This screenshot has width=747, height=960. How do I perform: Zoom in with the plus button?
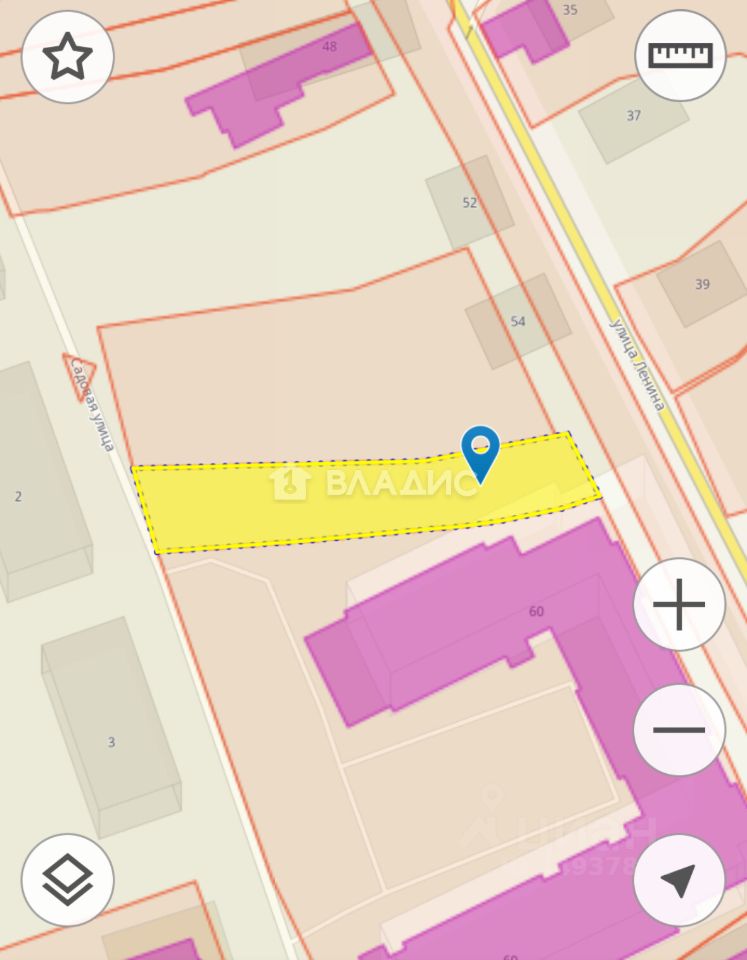tap(679, 604)
